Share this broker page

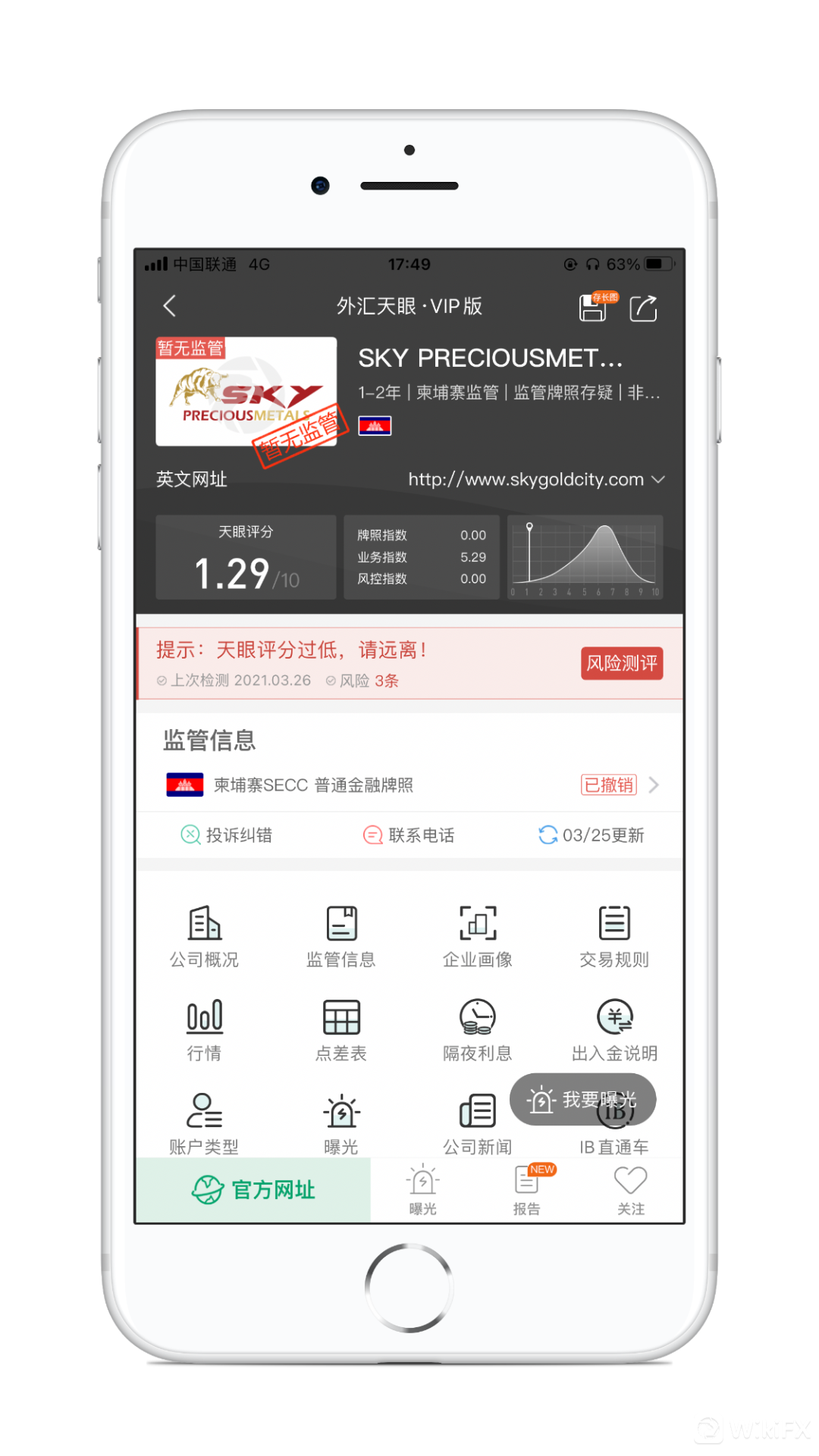point(643,308)
